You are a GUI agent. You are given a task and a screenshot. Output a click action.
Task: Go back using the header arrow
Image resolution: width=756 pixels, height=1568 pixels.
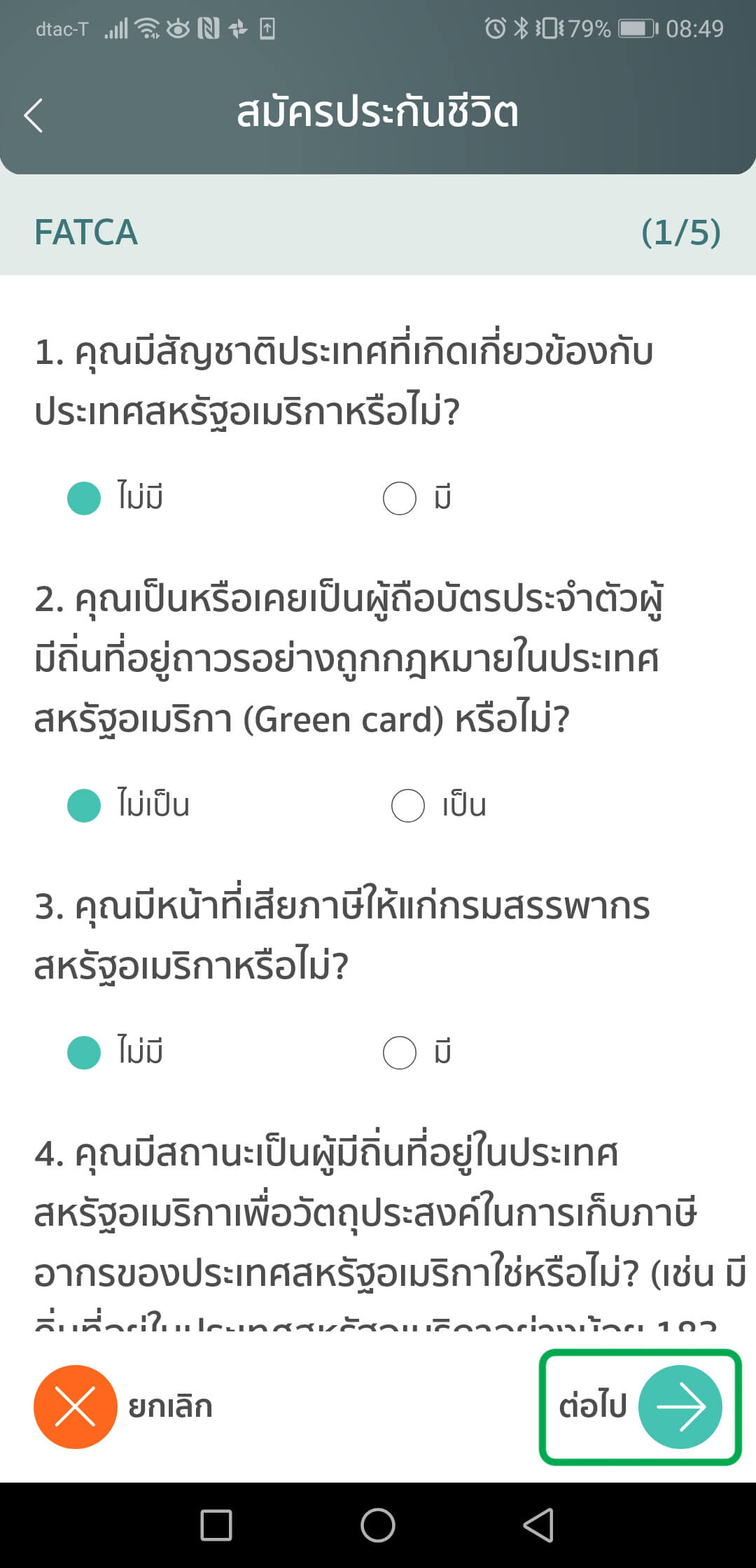tap(34, 115)
